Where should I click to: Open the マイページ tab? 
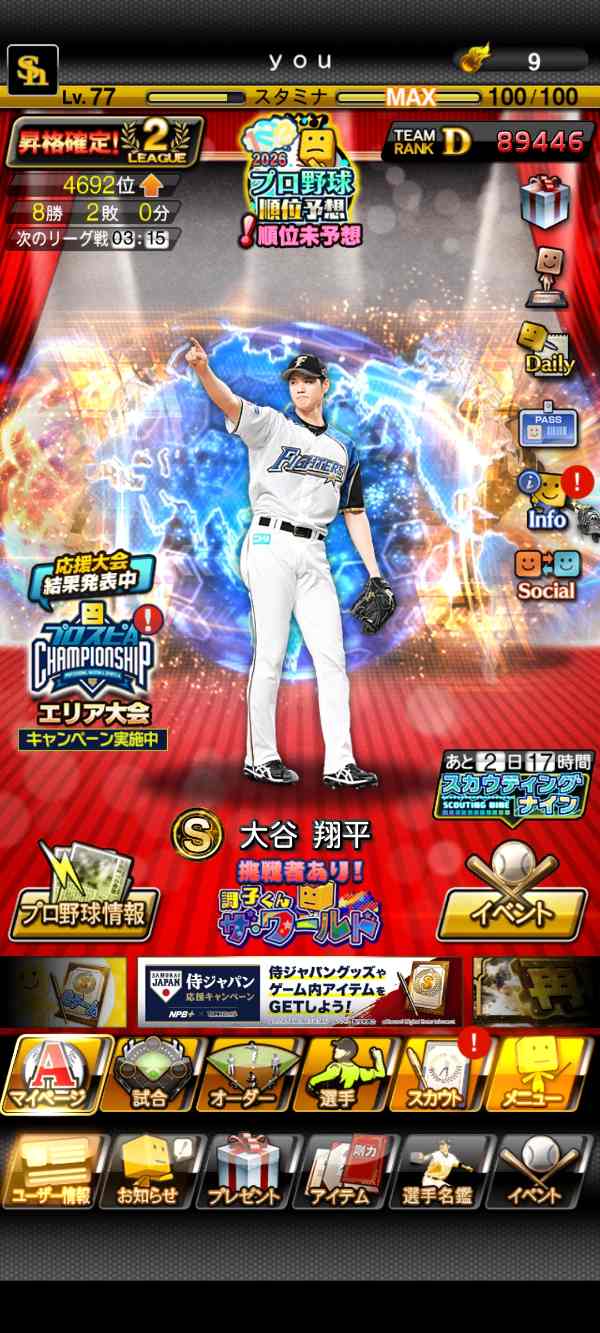tap(56, 1075)
